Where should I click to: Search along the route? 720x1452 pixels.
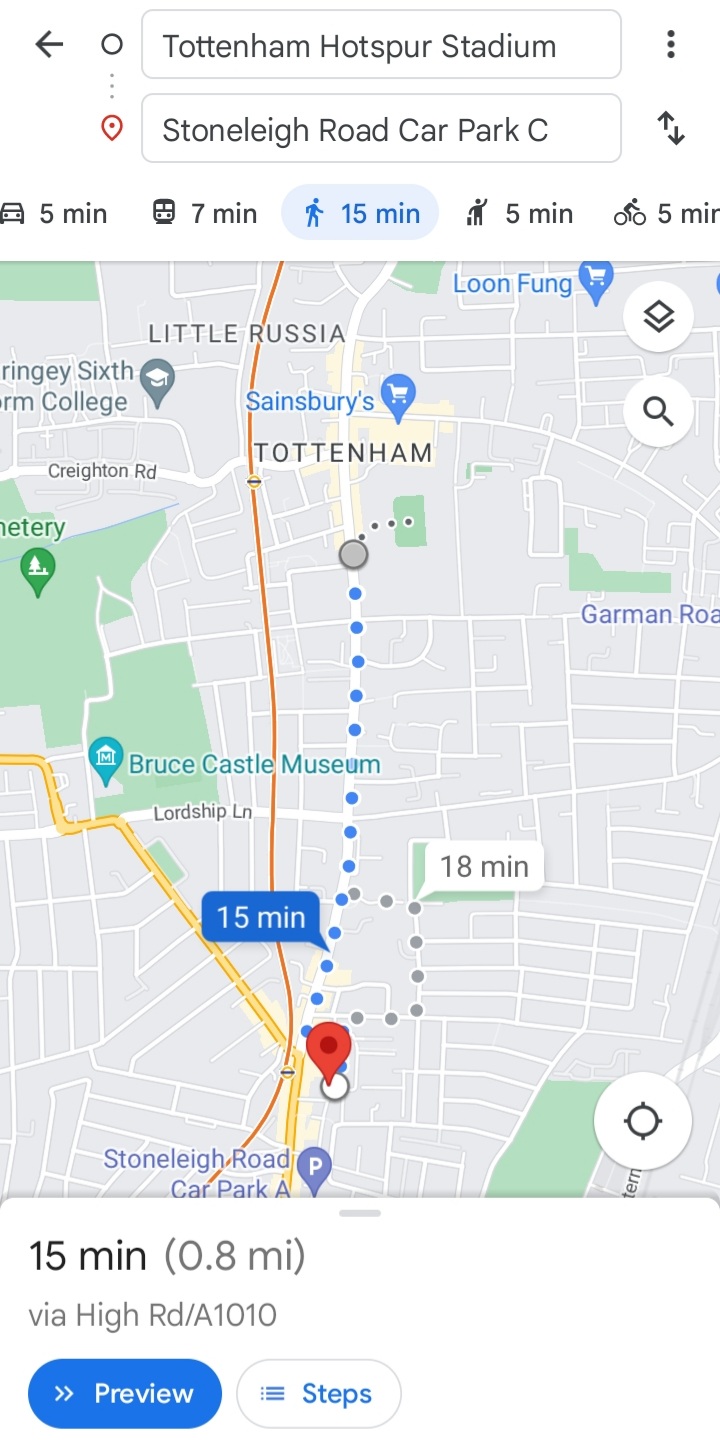(658, 411)
